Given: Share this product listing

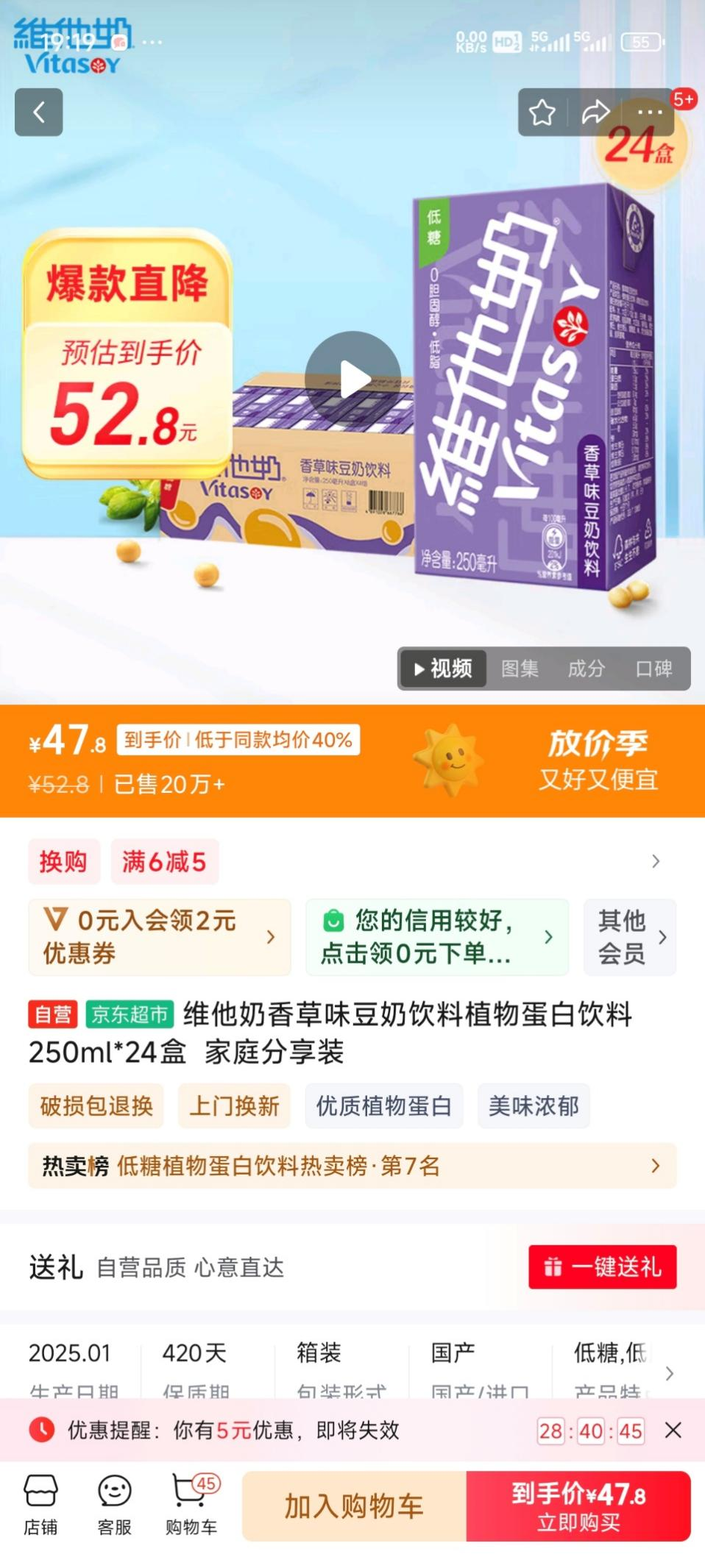Looking at the screenshot, I should tap(595, 113).
